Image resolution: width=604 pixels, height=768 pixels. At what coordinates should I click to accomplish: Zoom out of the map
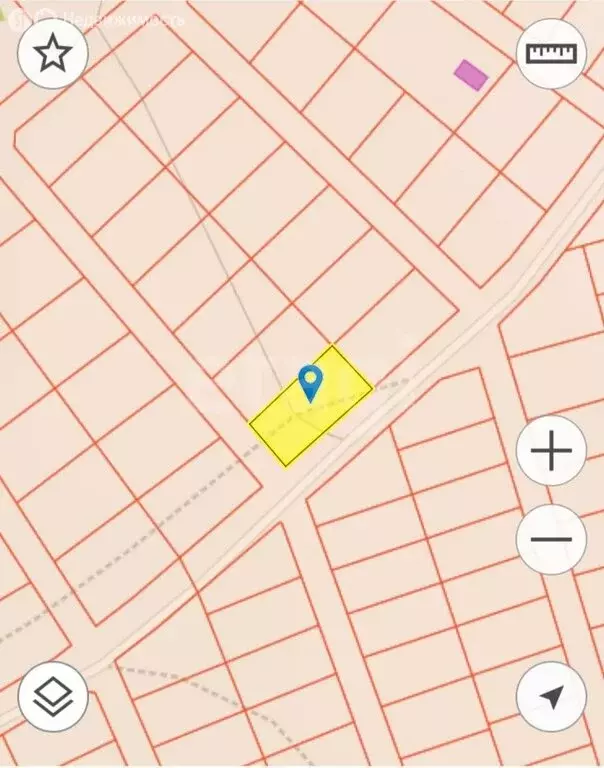551,539
